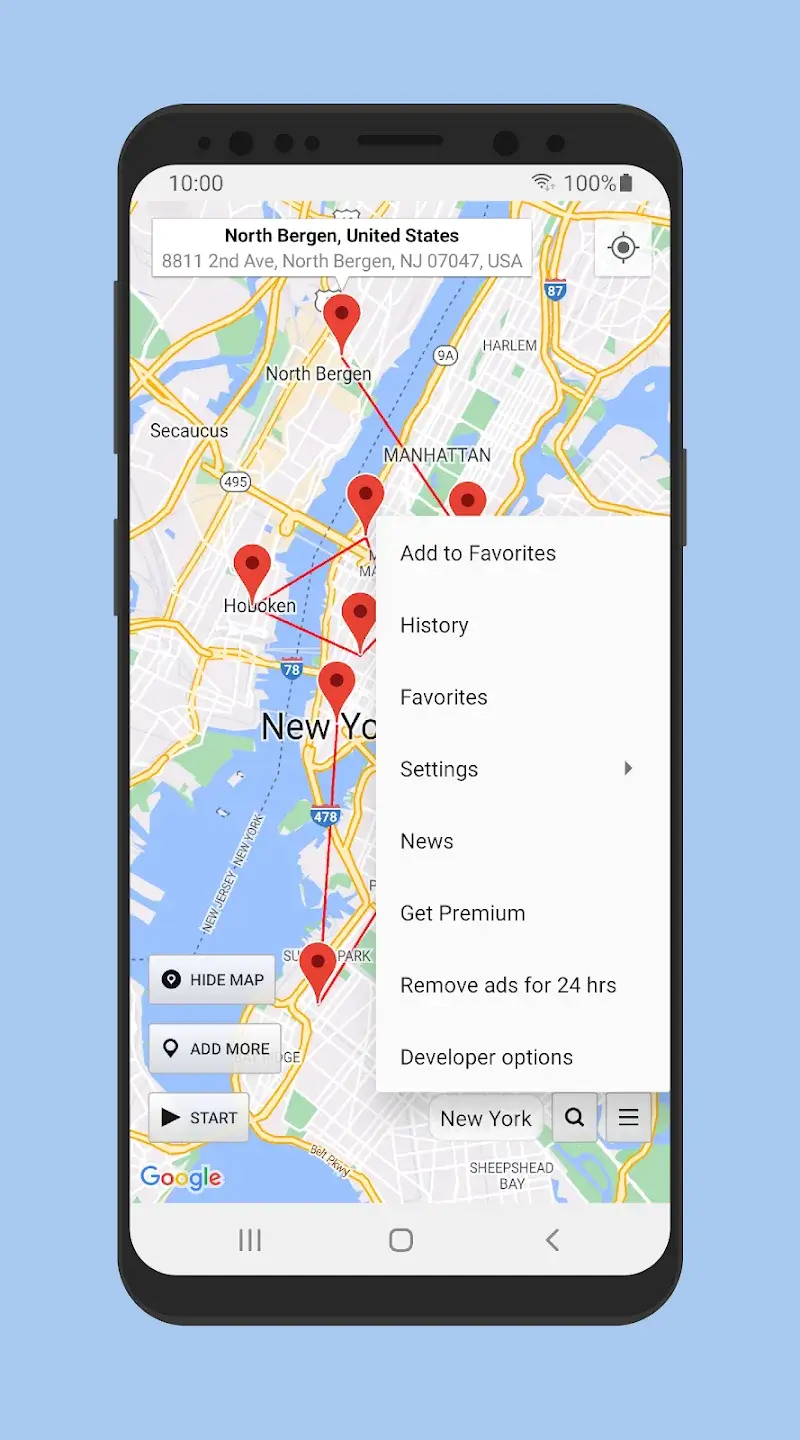This screenshot has height=1440, width=800.
Task: Select Add to Favorites
Action: coord(478,553)
